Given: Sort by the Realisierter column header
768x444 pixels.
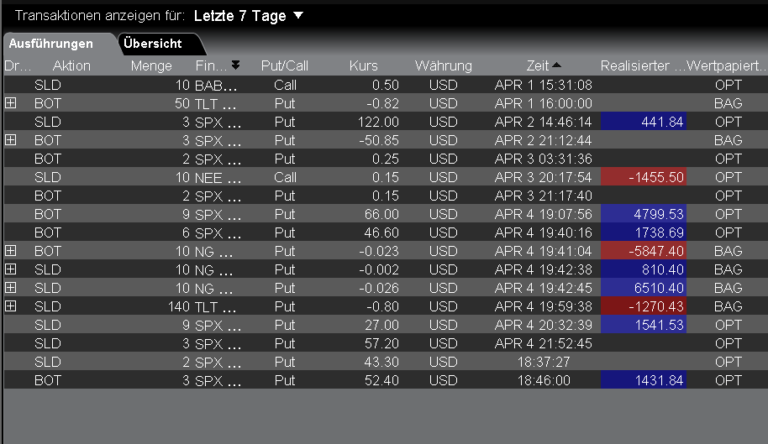Looking at the screenshot, I should [640, 65].
